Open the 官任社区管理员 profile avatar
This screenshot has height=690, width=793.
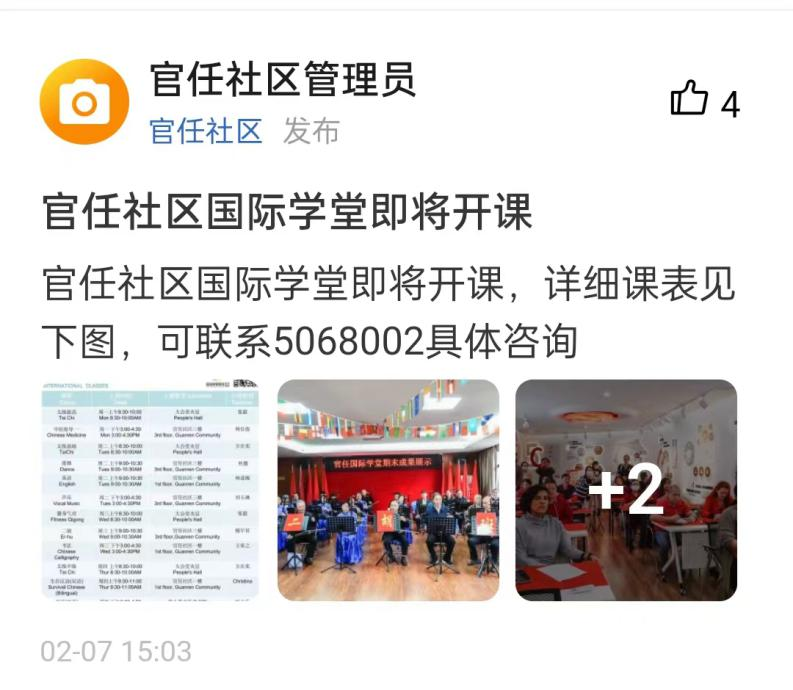(x=85, y=101)
